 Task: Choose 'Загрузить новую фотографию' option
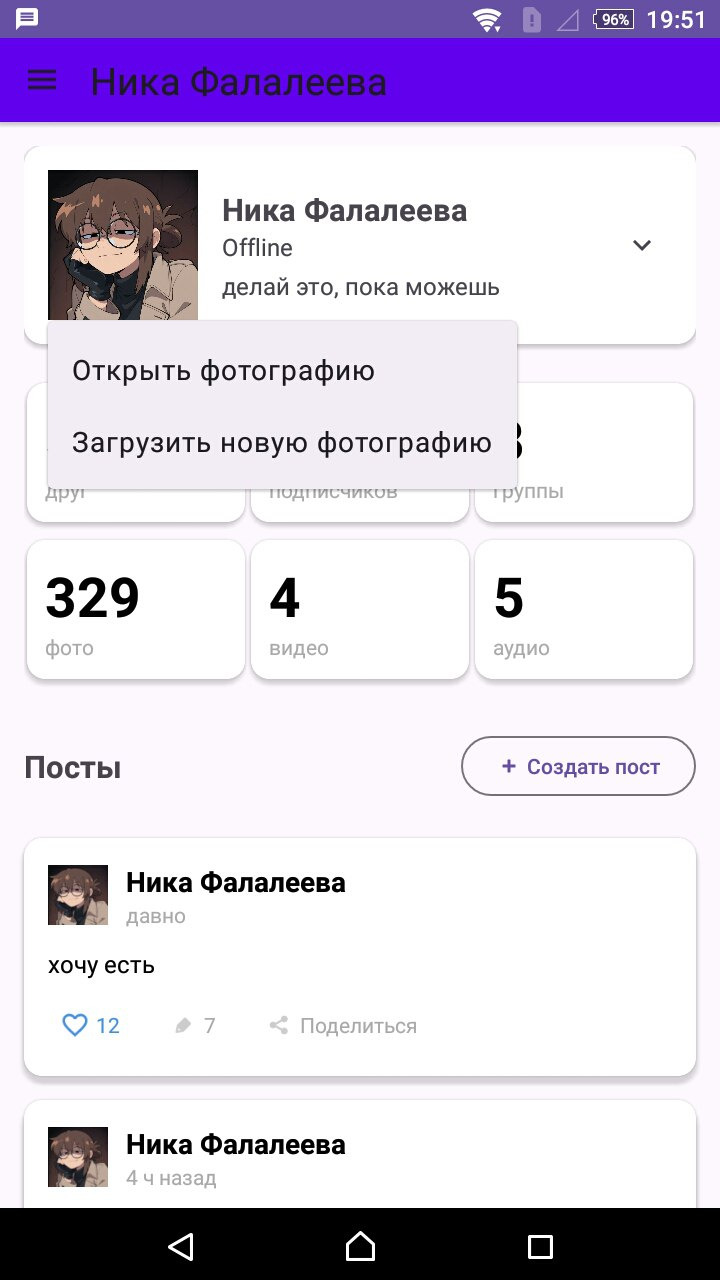tap(281, 442)
